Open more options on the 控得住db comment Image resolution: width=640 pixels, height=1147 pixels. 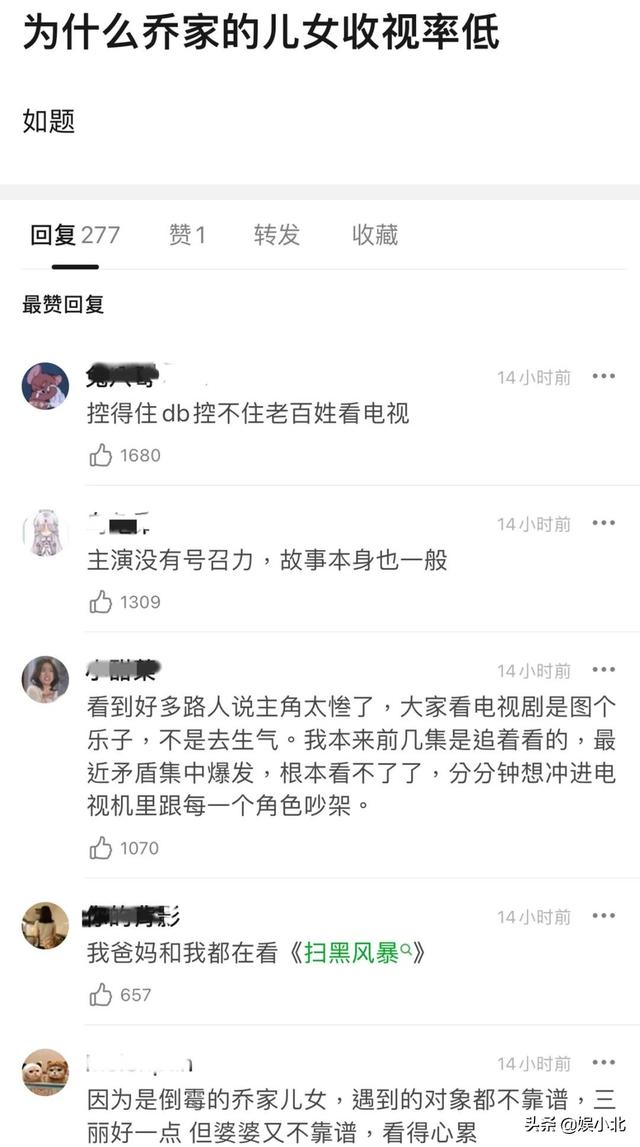click(x=603, y=376)
